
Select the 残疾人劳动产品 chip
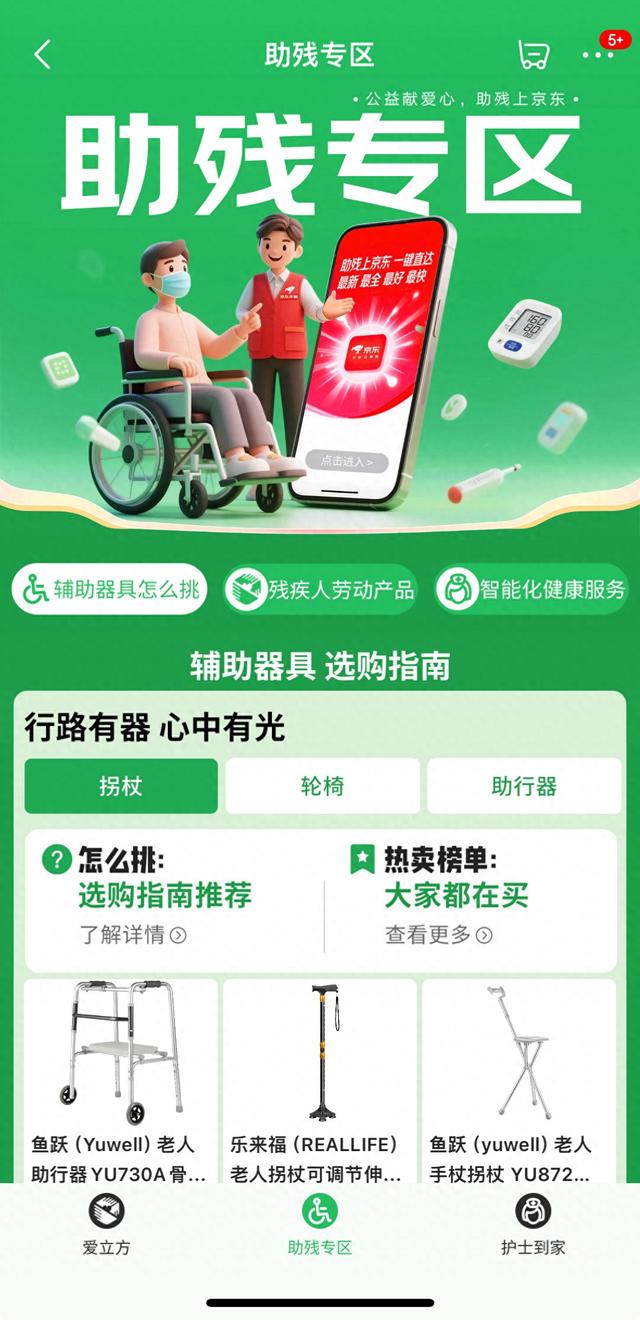click(320, 589)
